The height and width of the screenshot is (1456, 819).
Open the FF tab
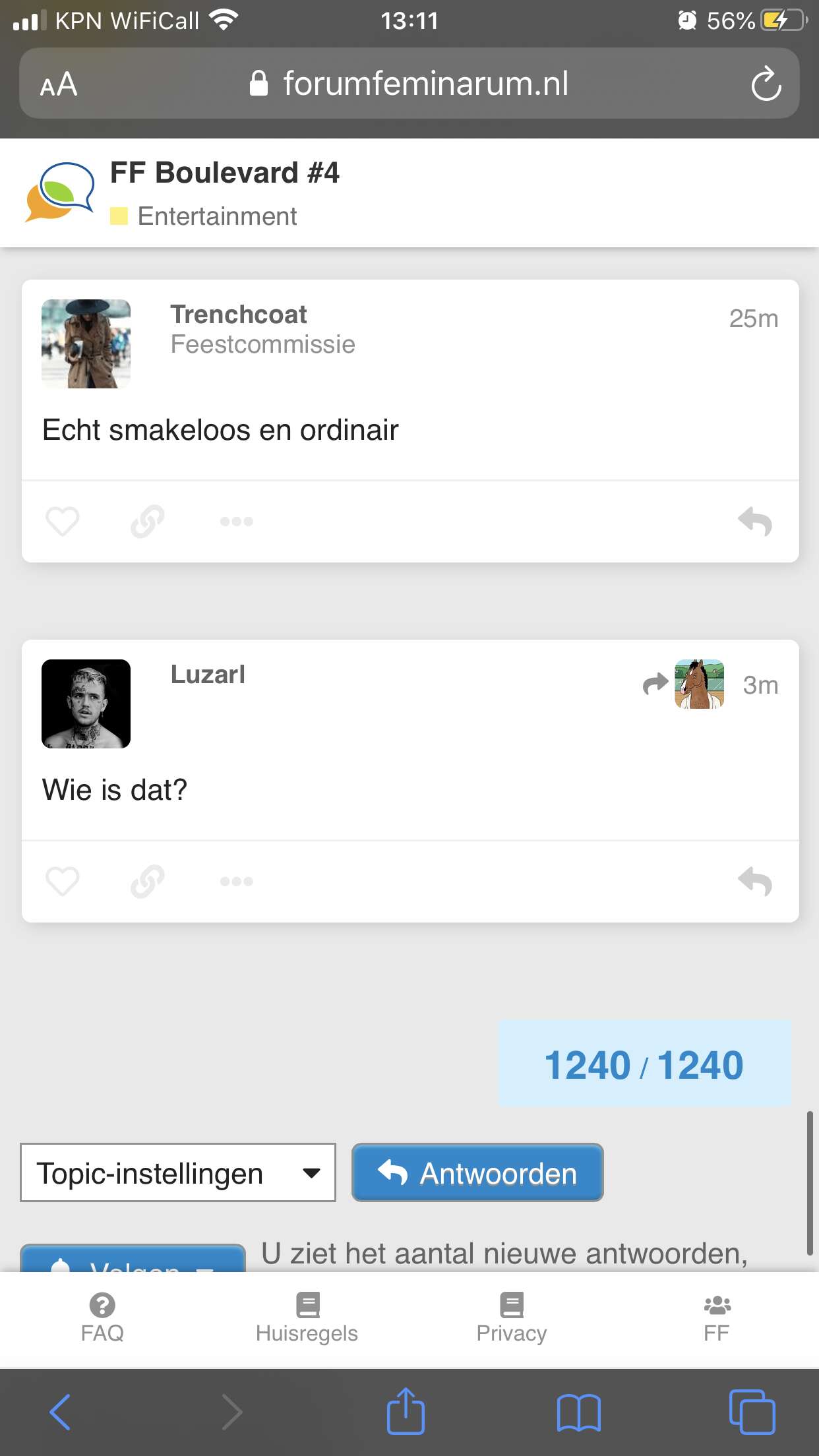coord(717,1318)
